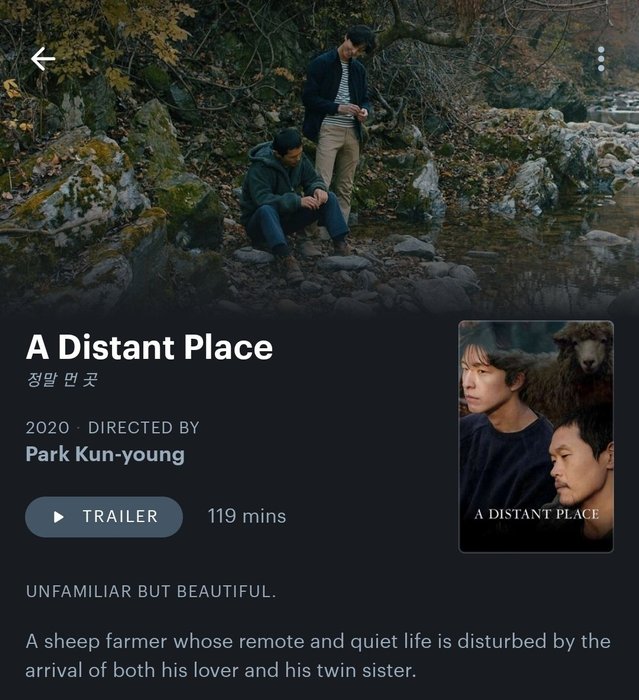Play the film trailer
This screenshot has width=639, height=700.
pos(104,517)
